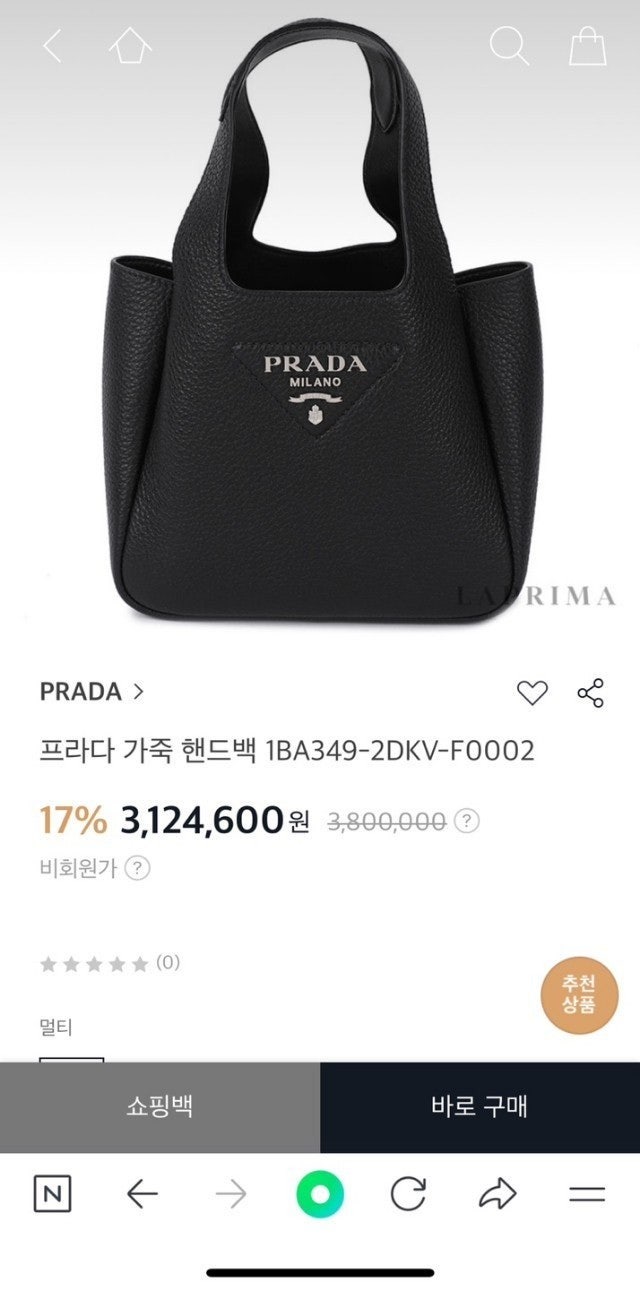Go back to the previous page
This screenshot has width=640, height=1290.
tap(52, 46)
